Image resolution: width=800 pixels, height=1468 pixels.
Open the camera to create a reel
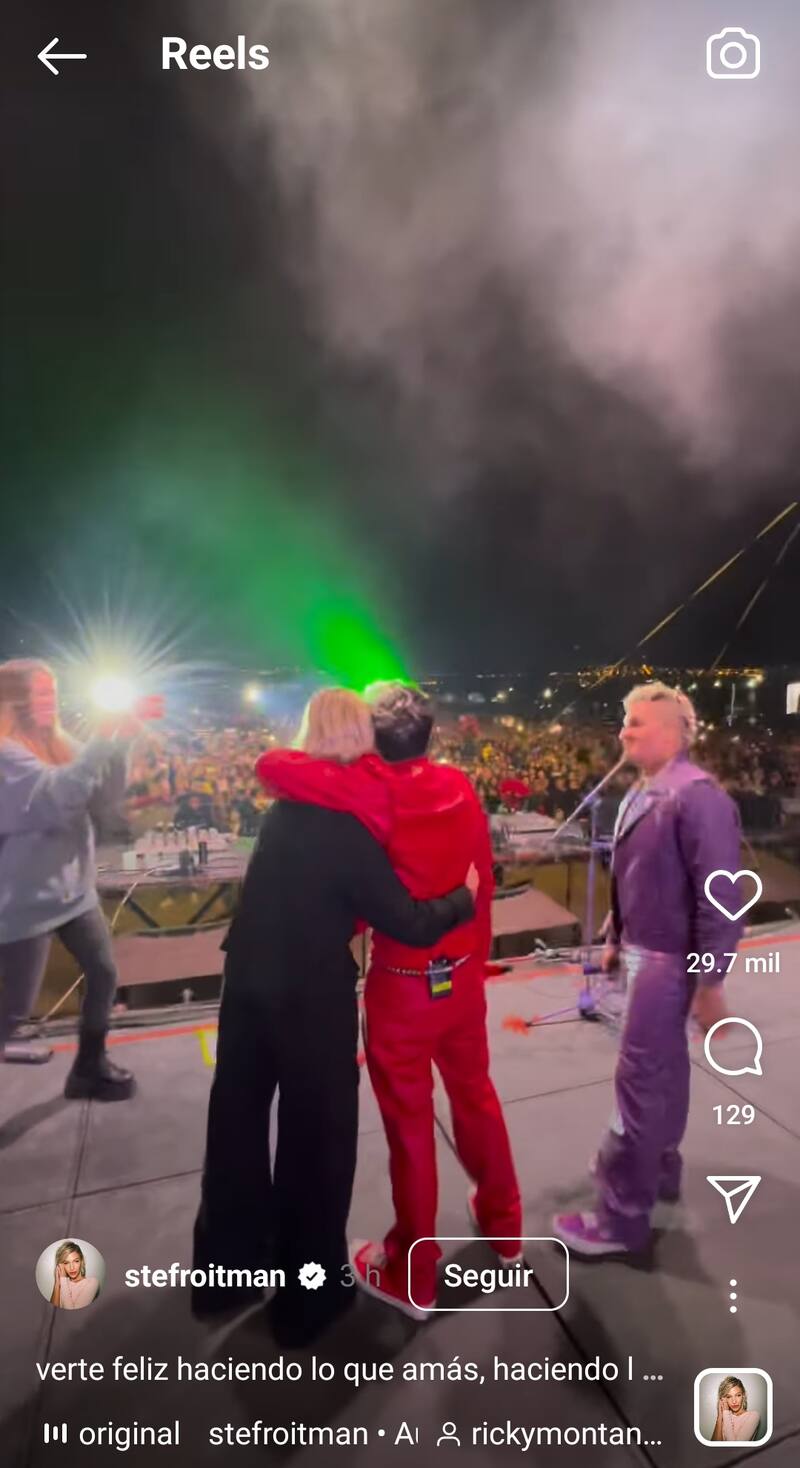733,54
